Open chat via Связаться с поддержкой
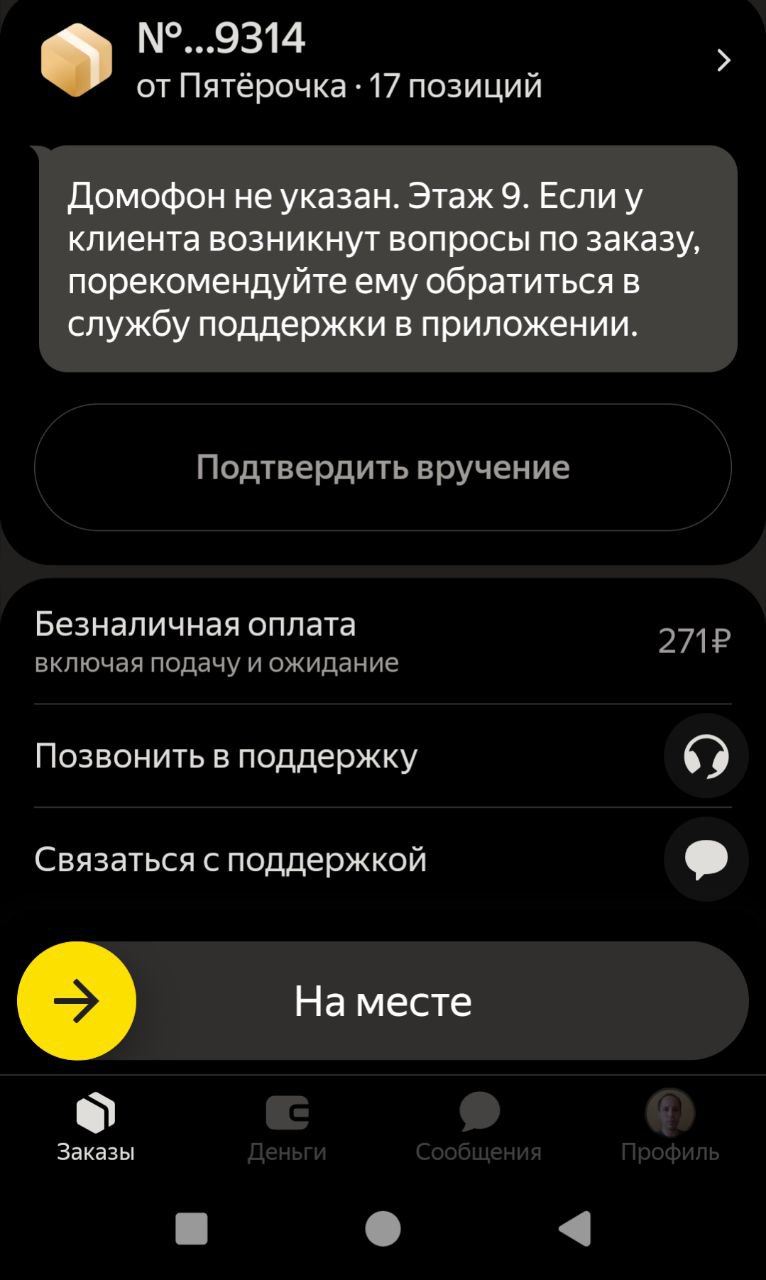This screenshot has height=1280, width=766. 706,859
